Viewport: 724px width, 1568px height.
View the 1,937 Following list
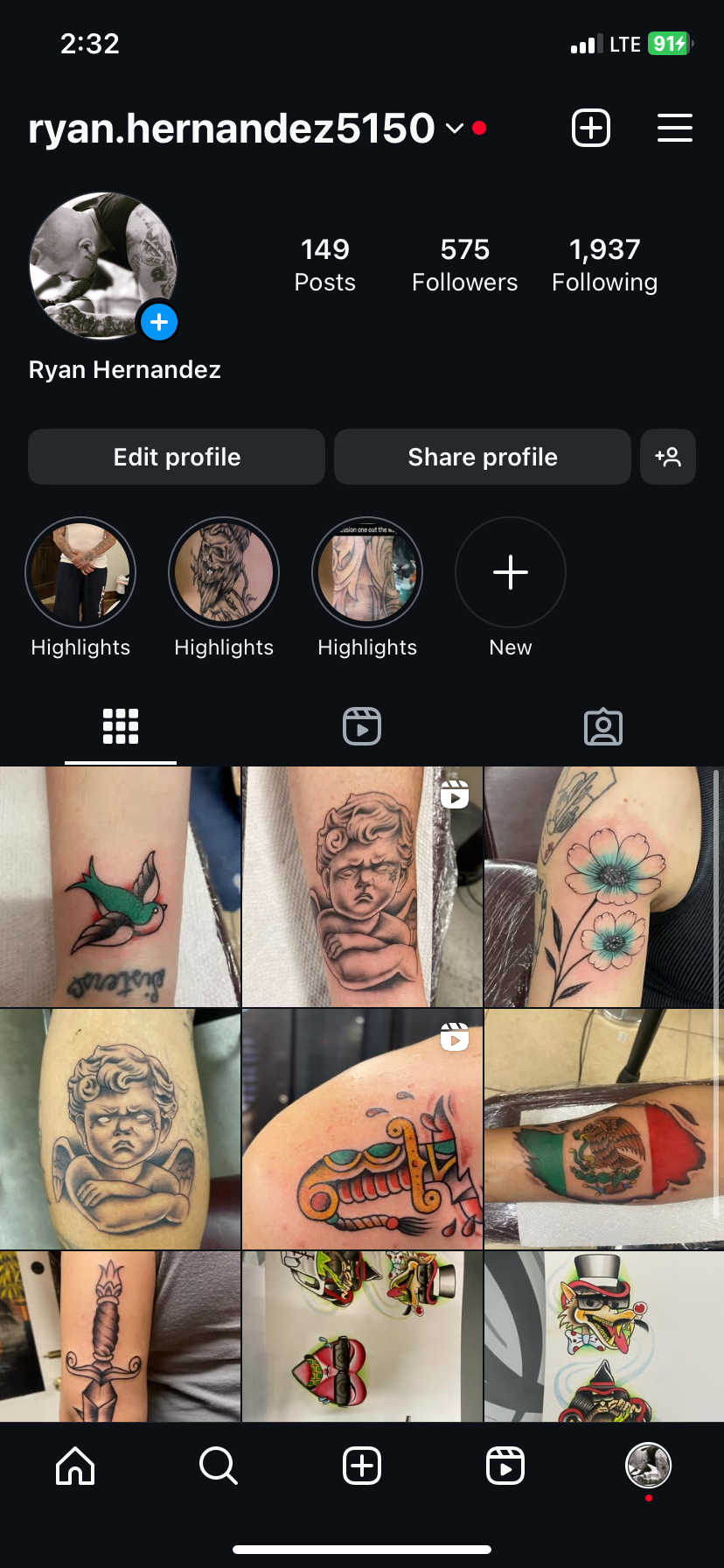(x=604, y=264)
